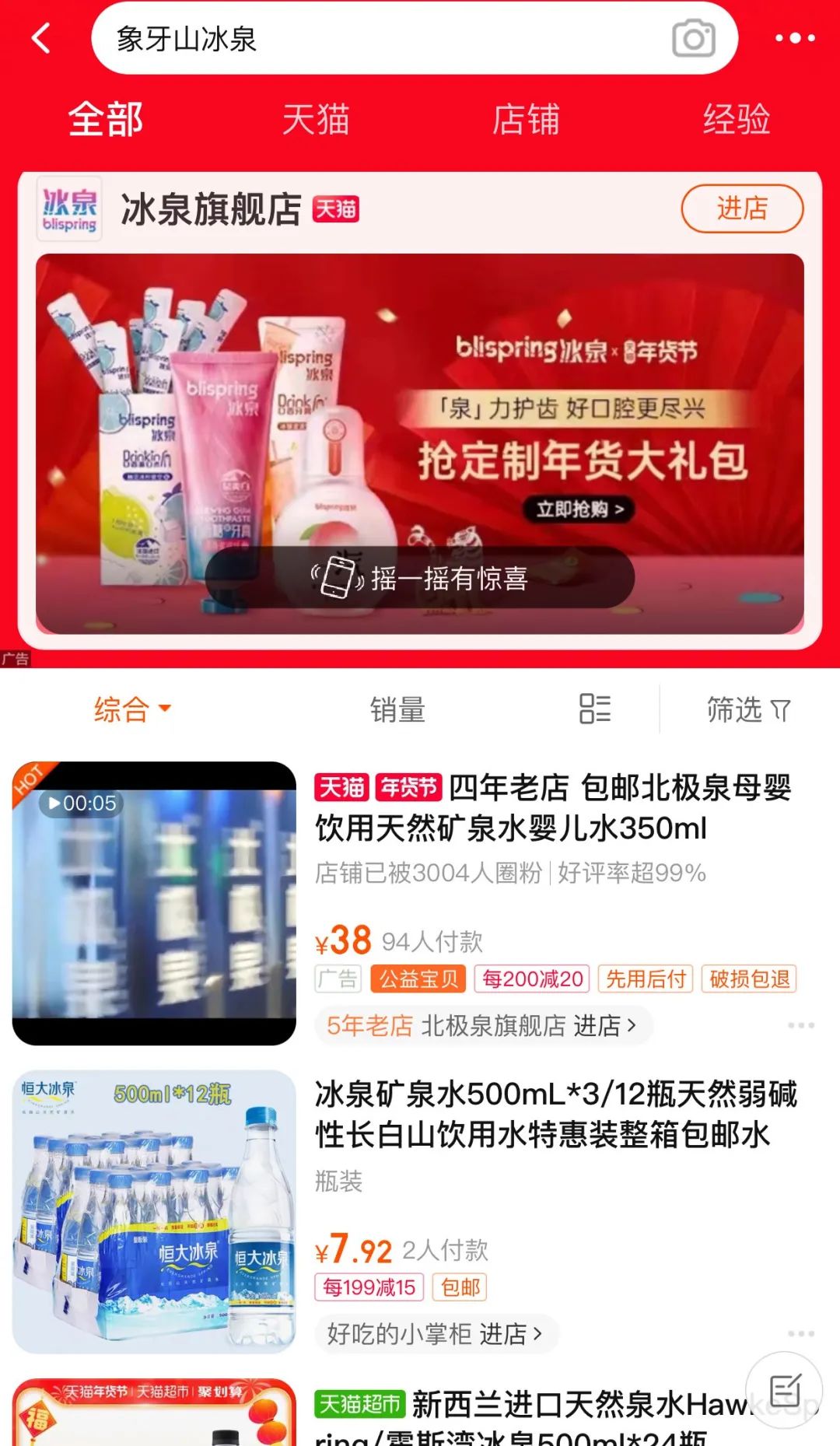Sort results by 销量
The width and height of the screenshot is (840, 1446).
tap(397, 709)
